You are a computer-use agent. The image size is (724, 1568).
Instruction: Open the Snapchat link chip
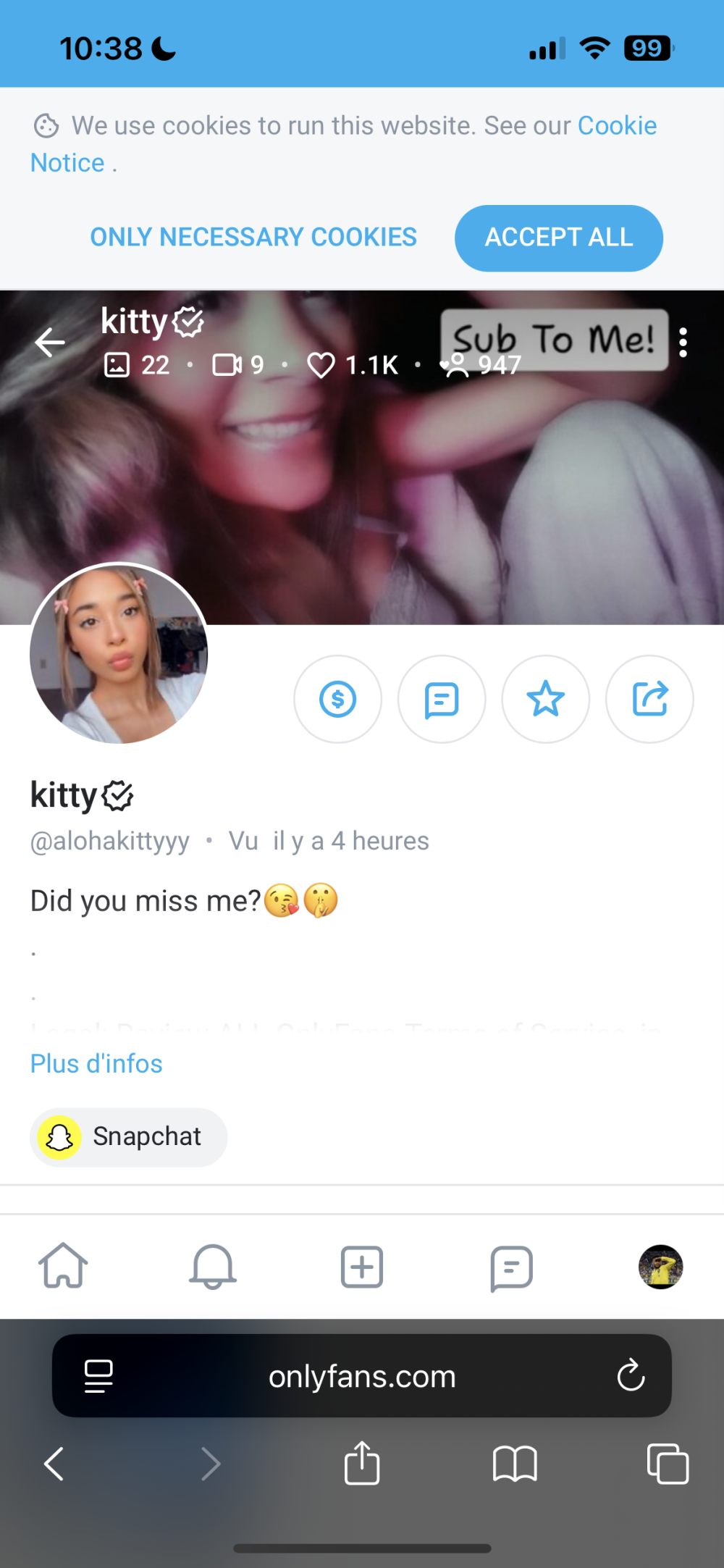(129, 1137)
